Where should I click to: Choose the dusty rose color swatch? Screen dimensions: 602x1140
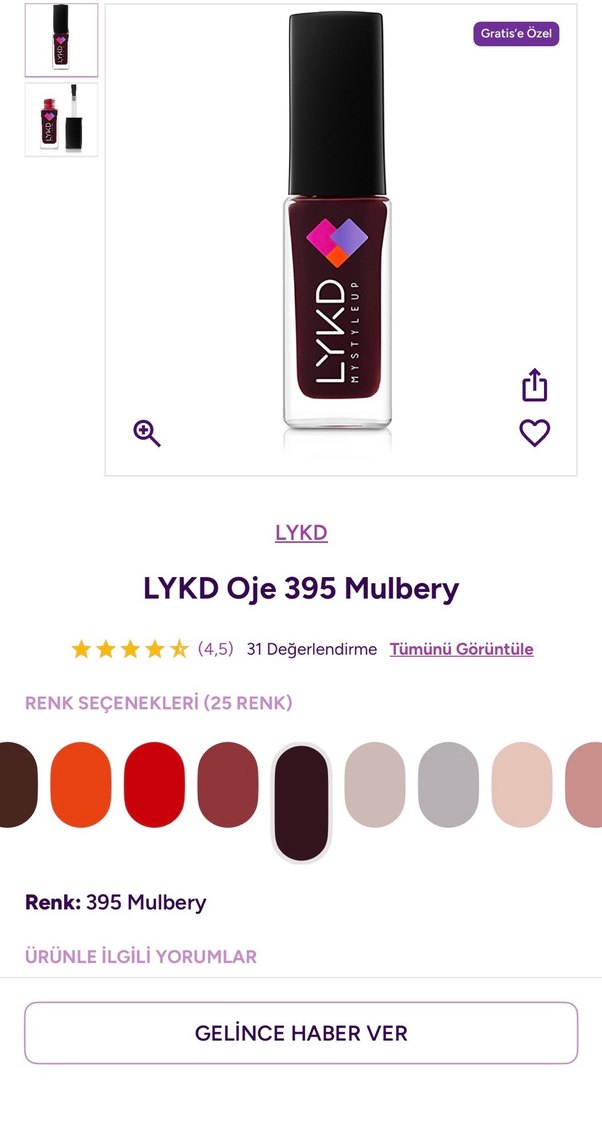click(x=585, y=785)
